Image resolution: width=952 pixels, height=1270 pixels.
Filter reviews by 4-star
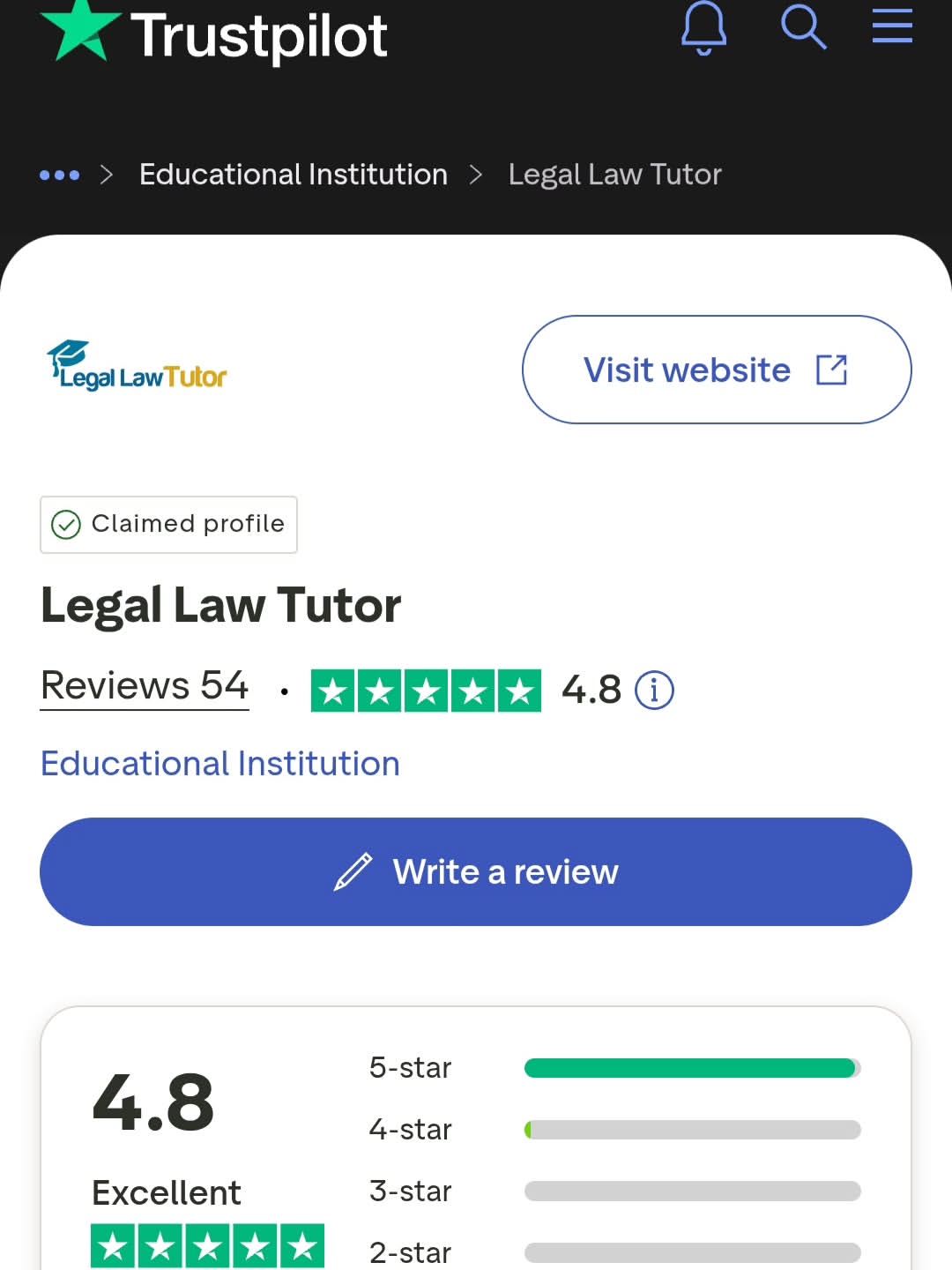(x=614, y=1130)
